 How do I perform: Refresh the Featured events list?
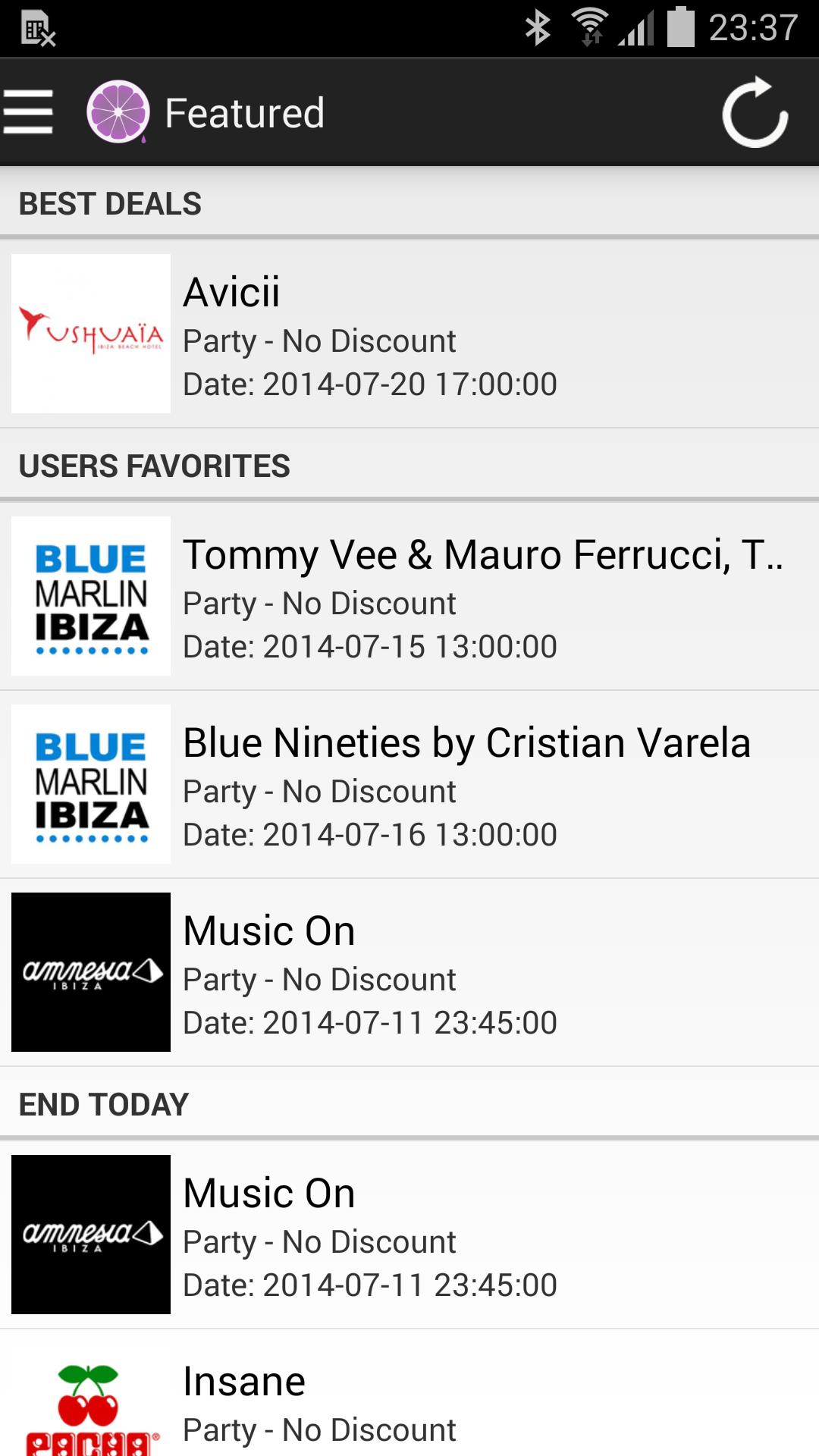[755, 112]
